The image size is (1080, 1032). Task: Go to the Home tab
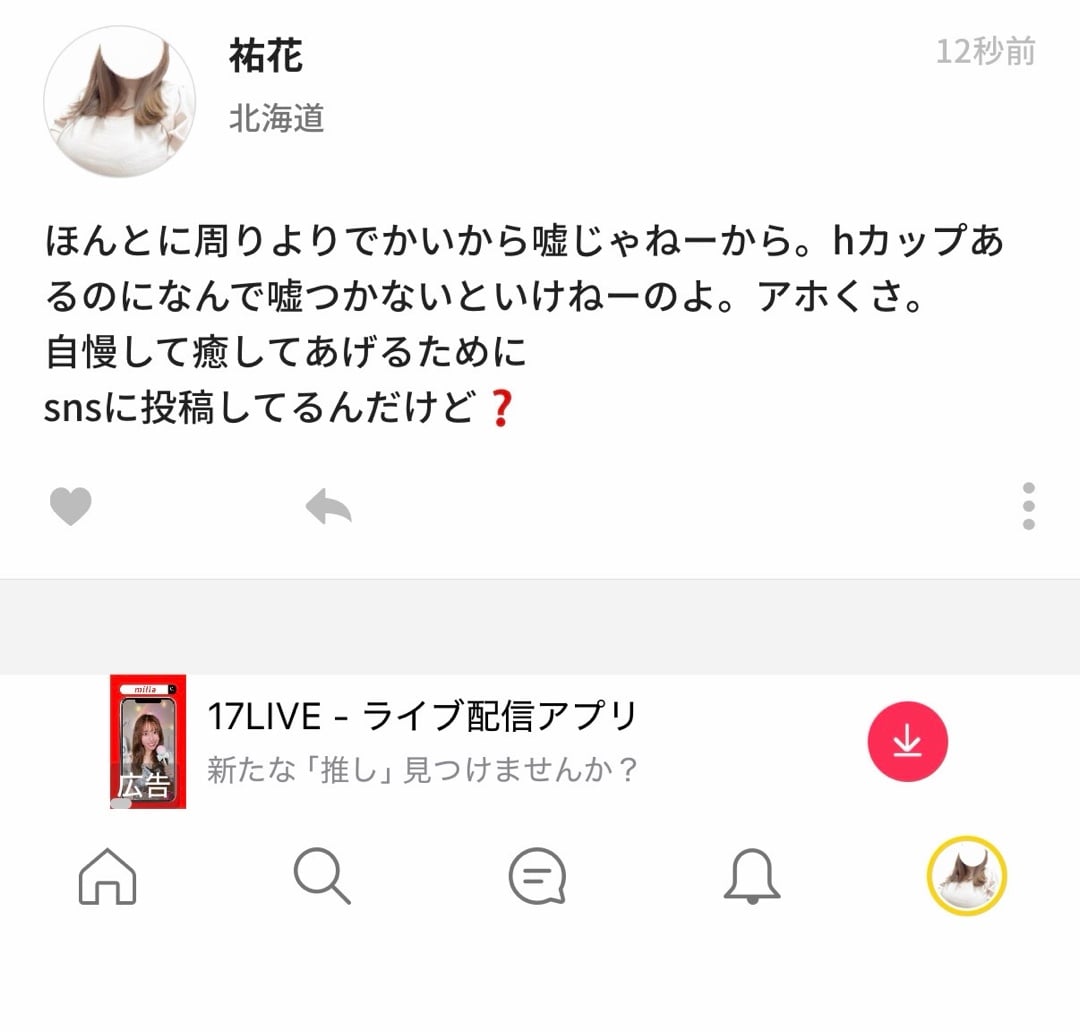pos(107,876)
